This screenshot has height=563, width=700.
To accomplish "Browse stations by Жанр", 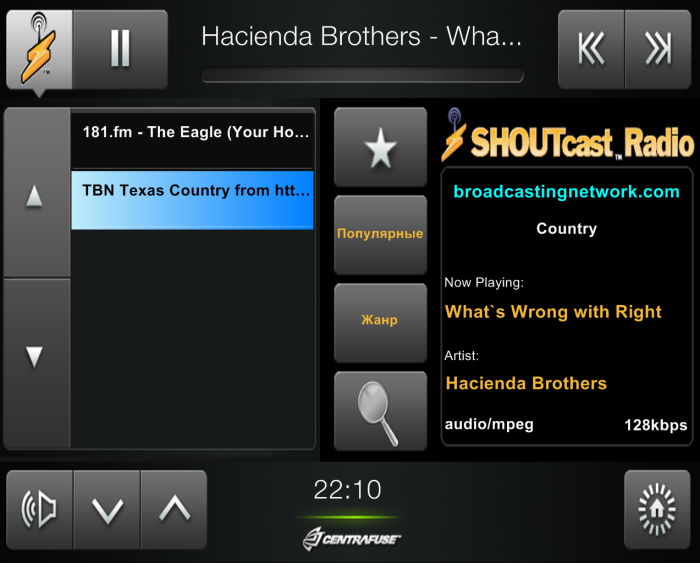I will click(x=380, y=321).
